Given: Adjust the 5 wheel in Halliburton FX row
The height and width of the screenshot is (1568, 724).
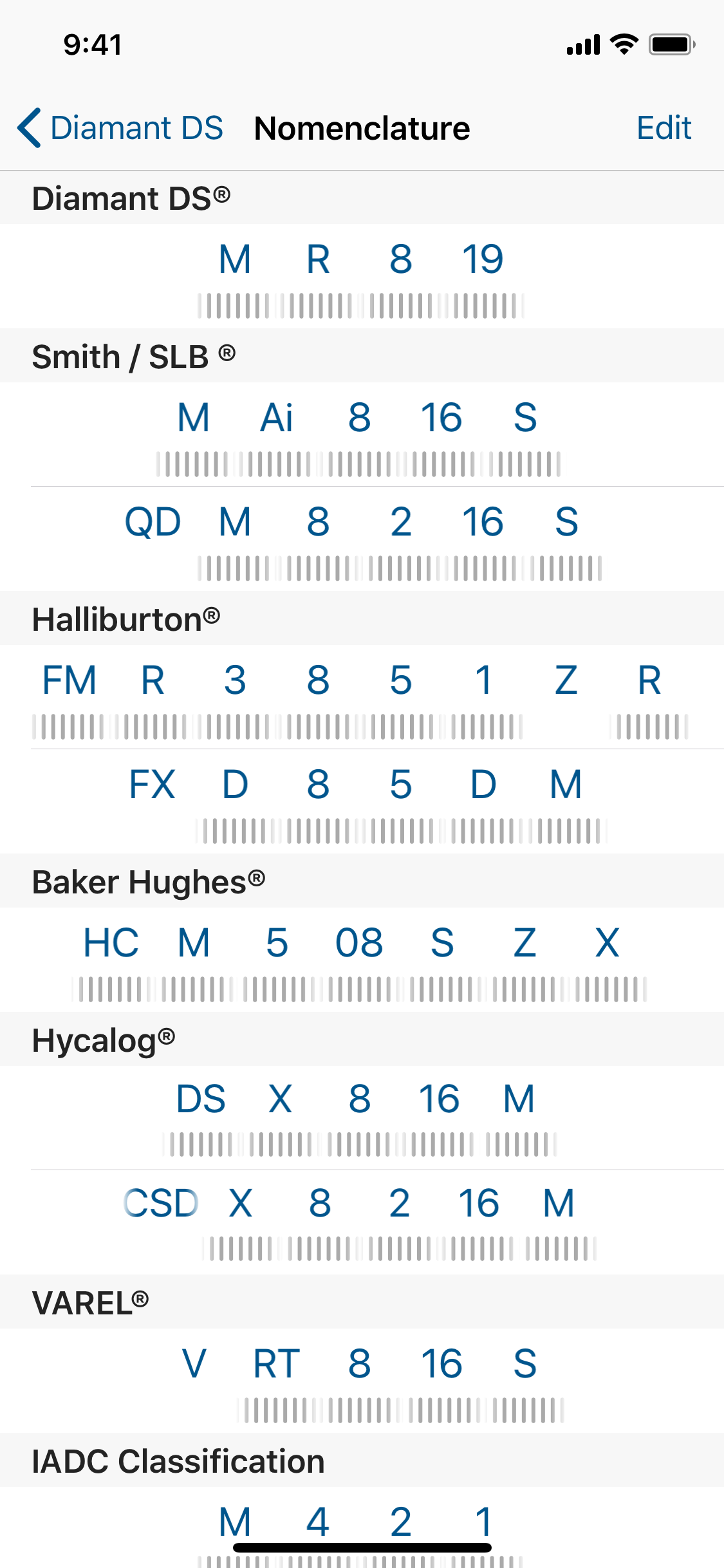Looking at the screenshot, I should (401, 785).
